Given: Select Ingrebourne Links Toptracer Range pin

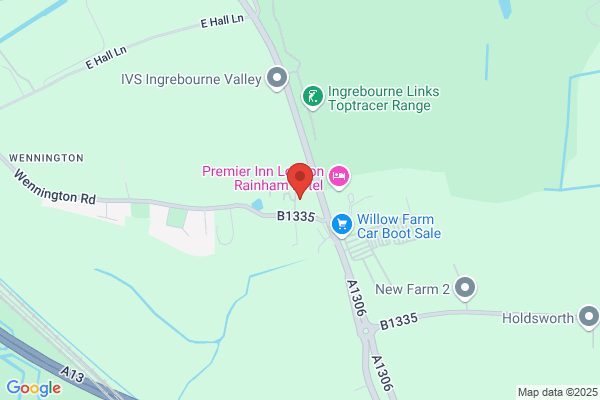Looking at the screenshot, I should (313, 97).
